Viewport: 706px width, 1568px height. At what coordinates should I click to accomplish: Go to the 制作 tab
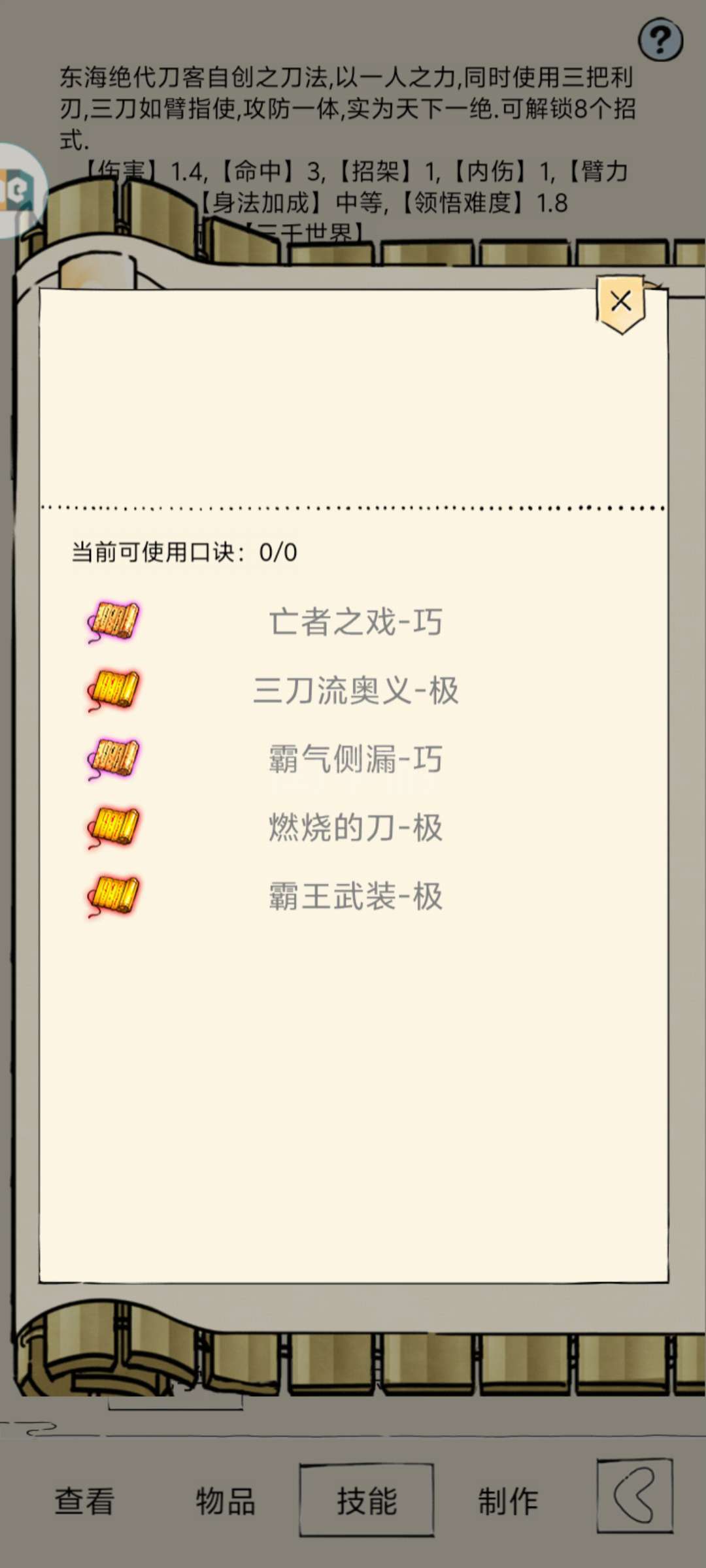(508, 1501)
